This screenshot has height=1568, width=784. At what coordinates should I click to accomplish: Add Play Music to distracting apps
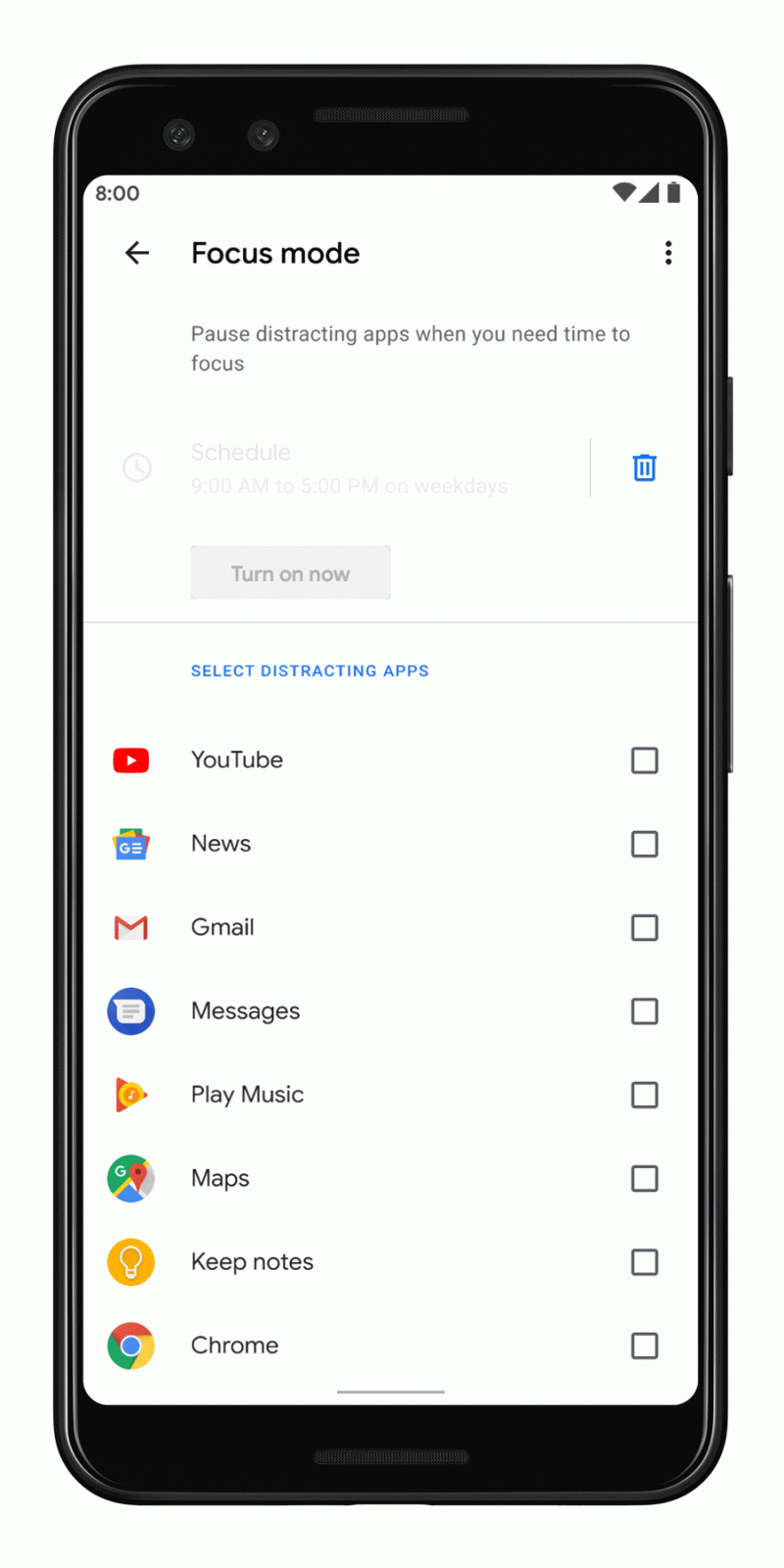tap(644, 1095)
